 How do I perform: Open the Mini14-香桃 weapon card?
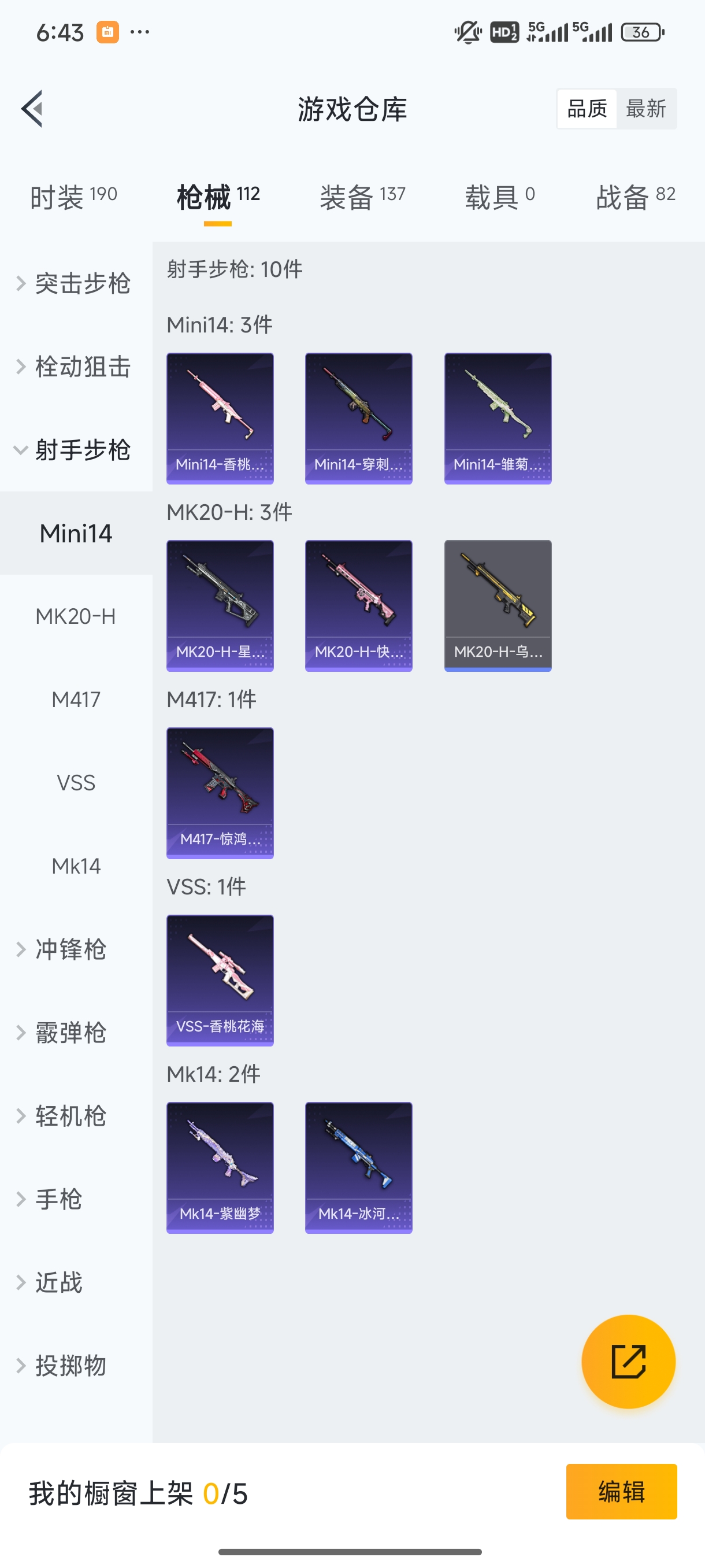coord(220,417)
